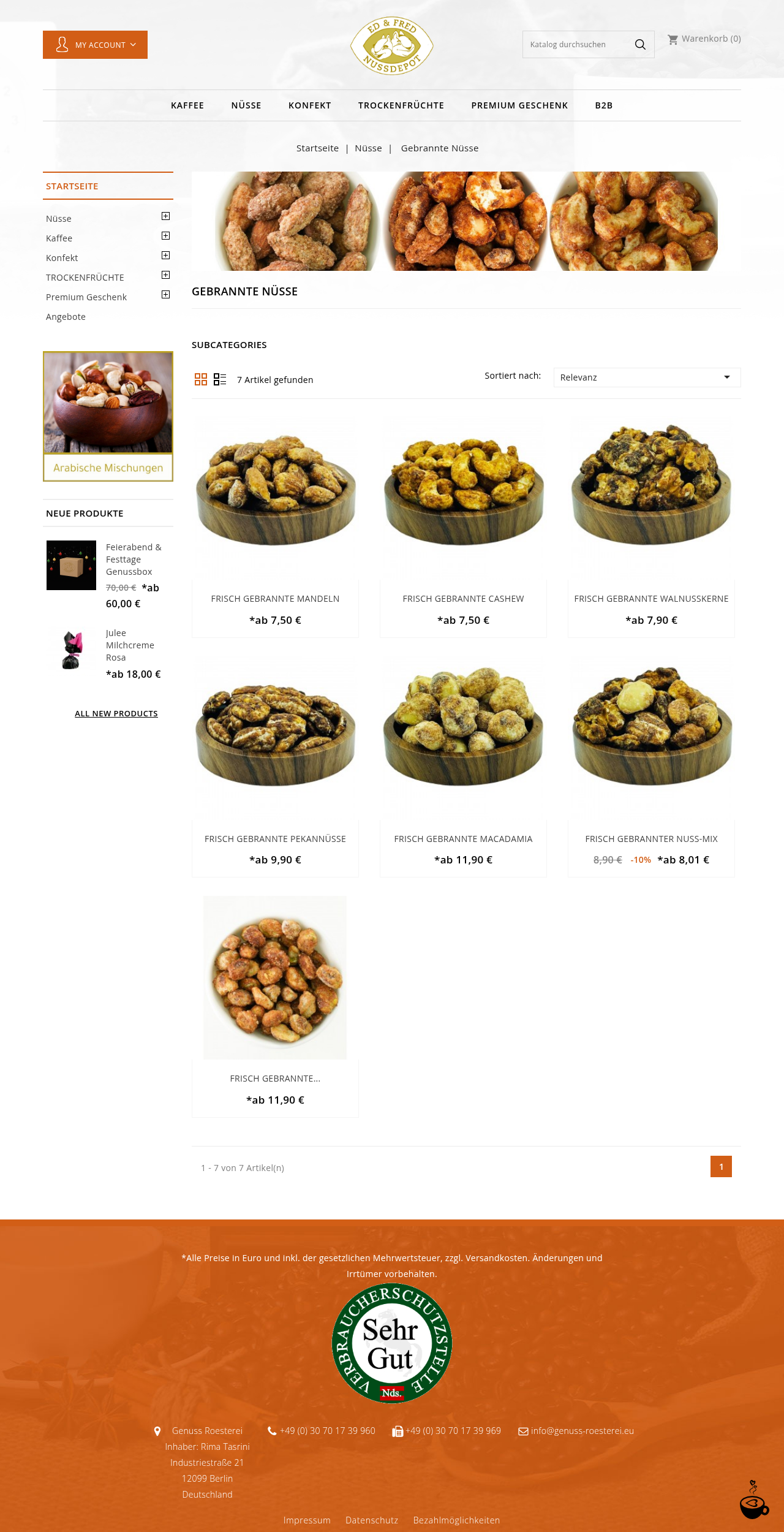Open the Impressum footer link
This screenshot has height=1532, width=784.
(307, 1520)
